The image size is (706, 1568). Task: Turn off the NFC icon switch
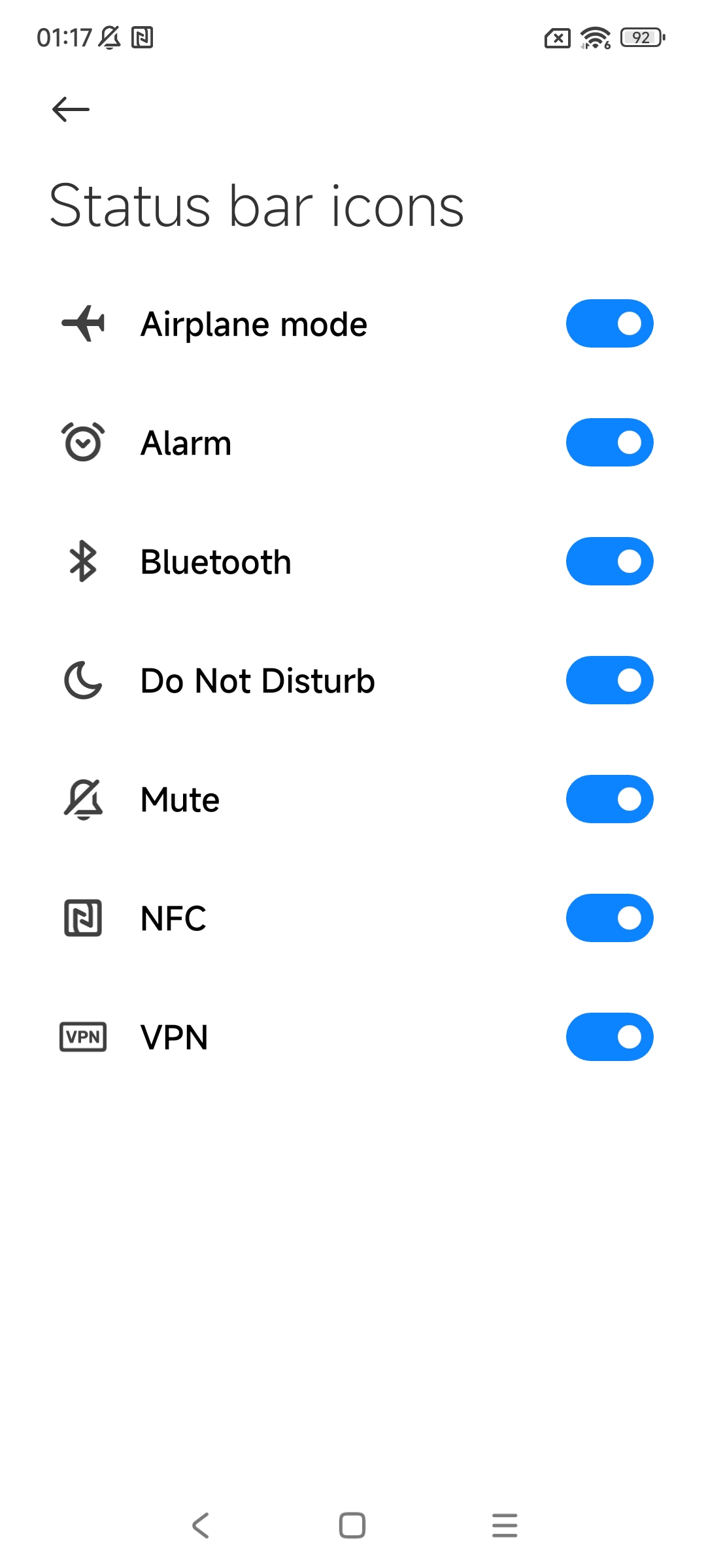click(609, 918)
